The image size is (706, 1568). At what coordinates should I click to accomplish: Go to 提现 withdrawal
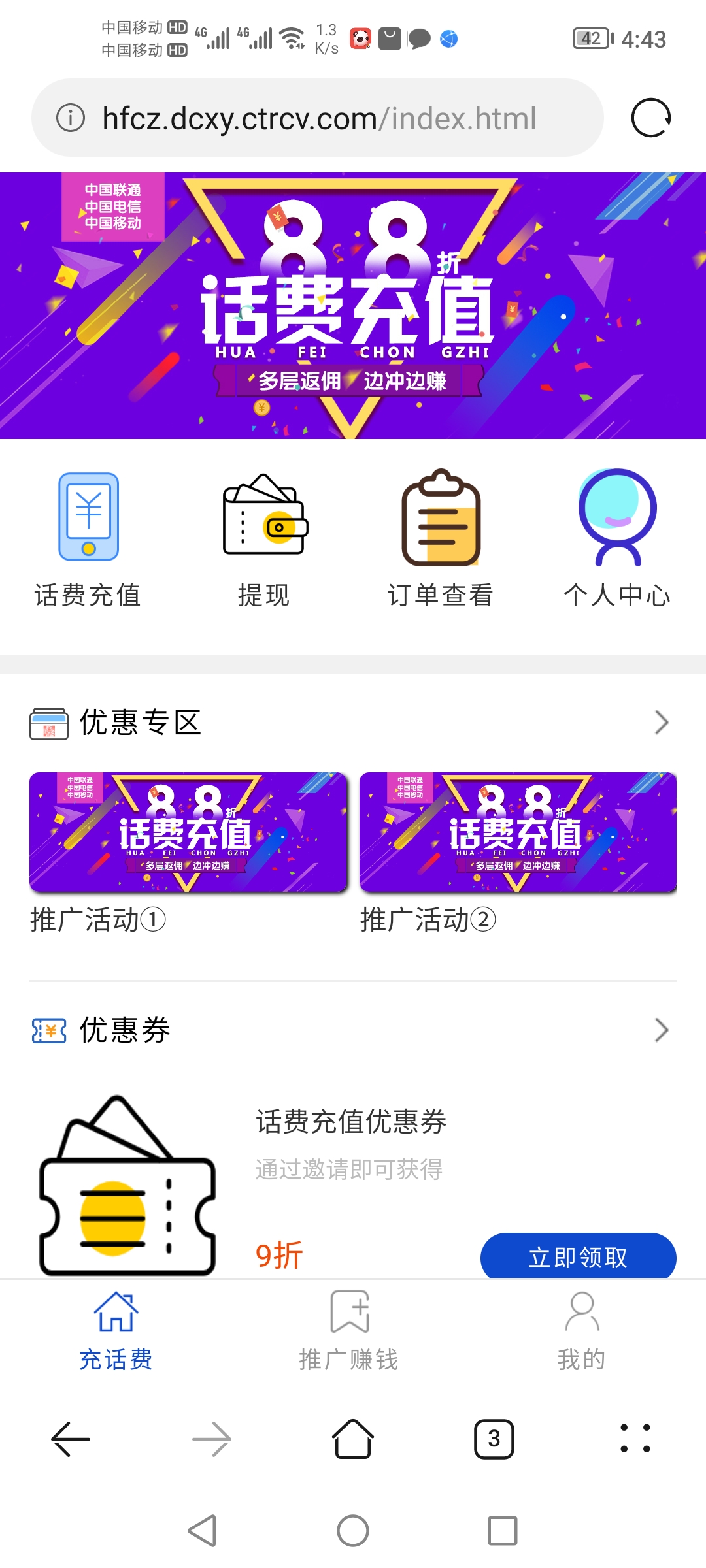(264, 540)
